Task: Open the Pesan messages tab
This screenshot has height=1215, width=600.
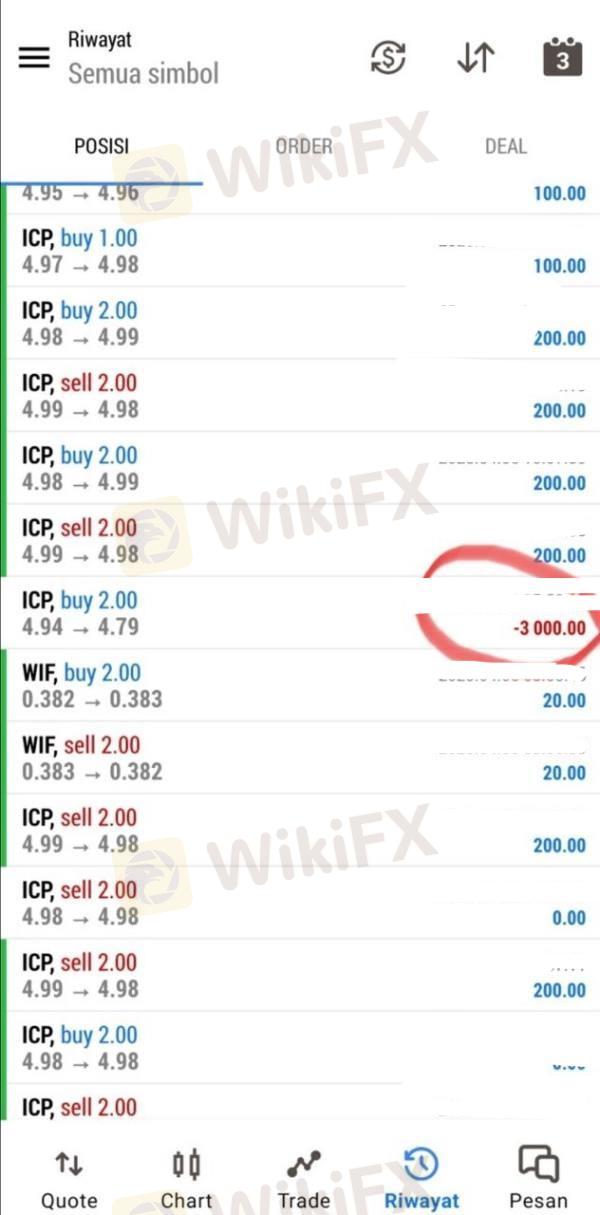Action: tap(538, 1180)
